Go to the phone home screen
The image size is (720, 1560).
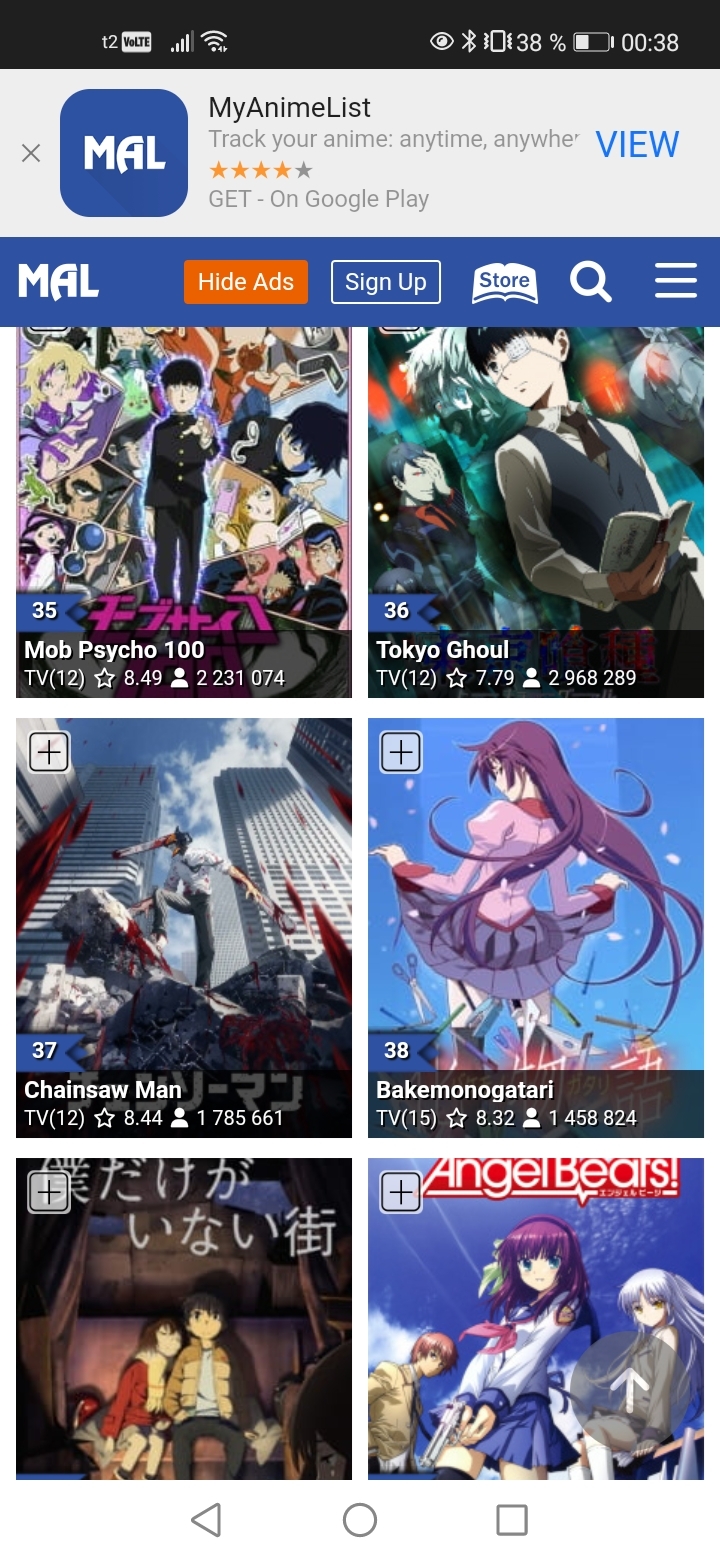click(x=360, y=1520)
